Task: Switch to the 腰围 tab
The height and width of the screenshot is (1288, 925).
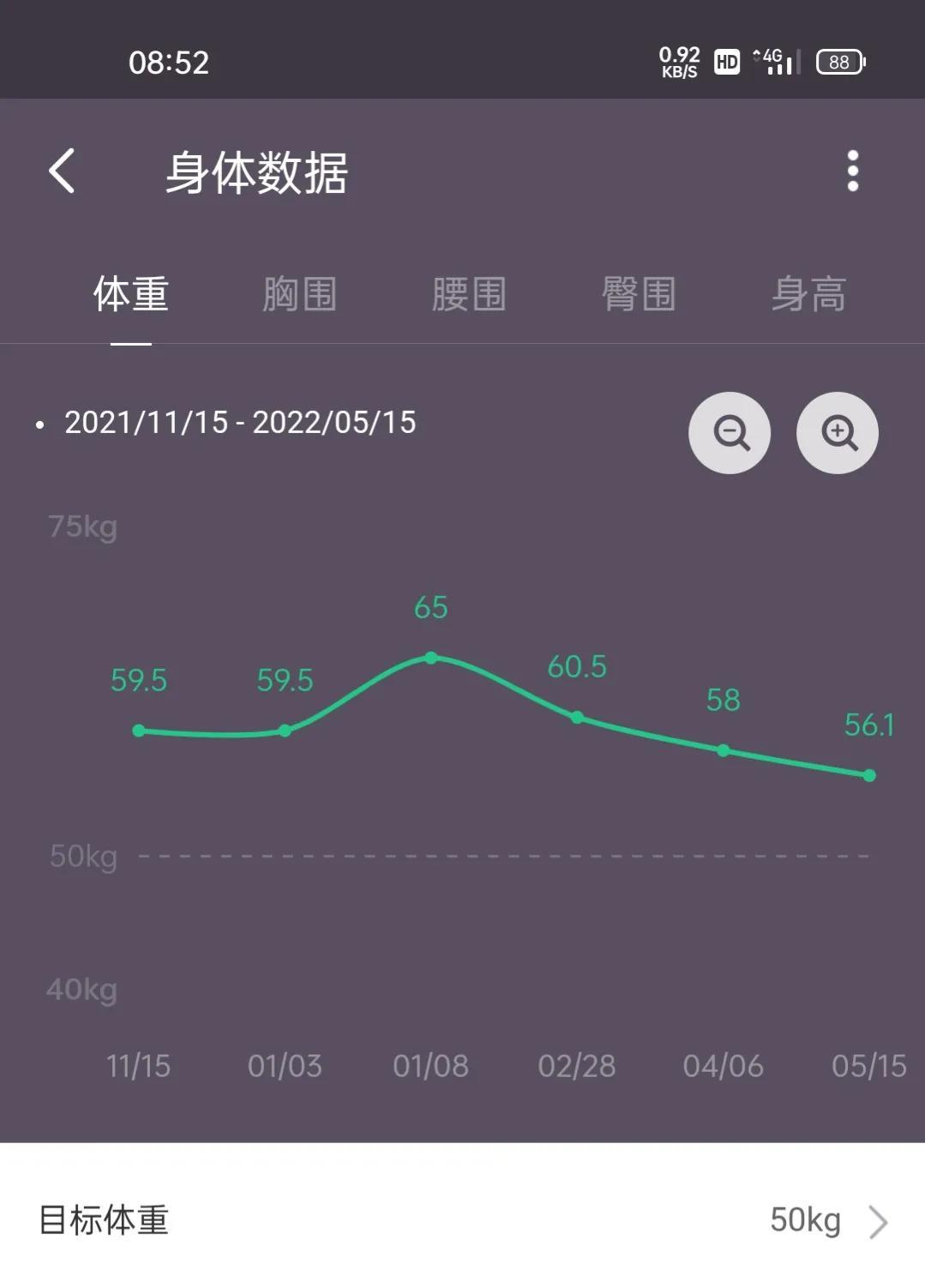Action: click(469, 294)
